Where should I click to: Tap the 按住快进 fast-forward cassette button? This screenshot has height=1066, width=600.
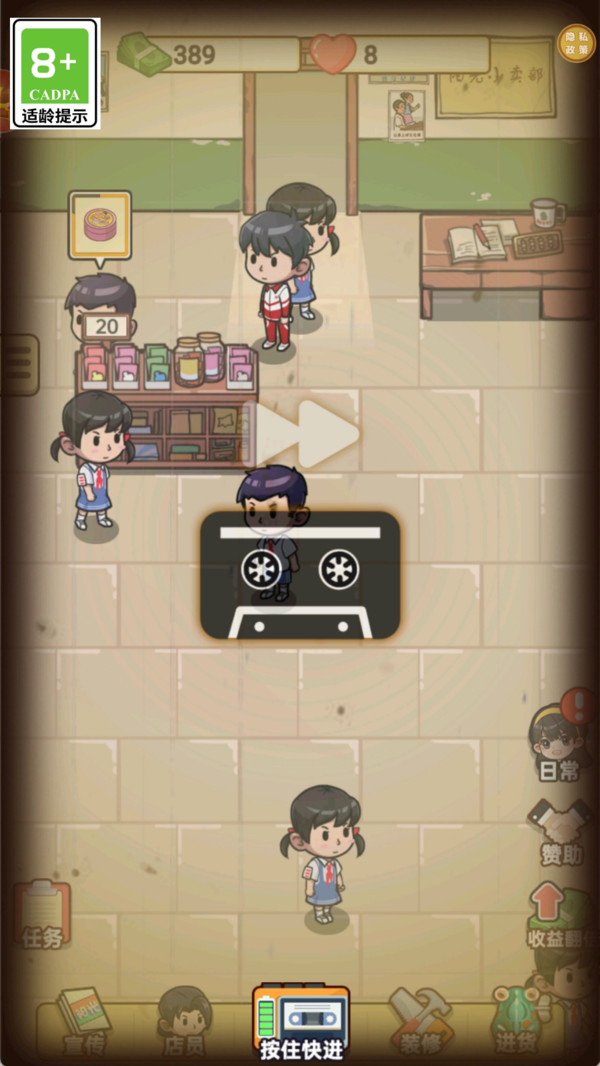301,1022
